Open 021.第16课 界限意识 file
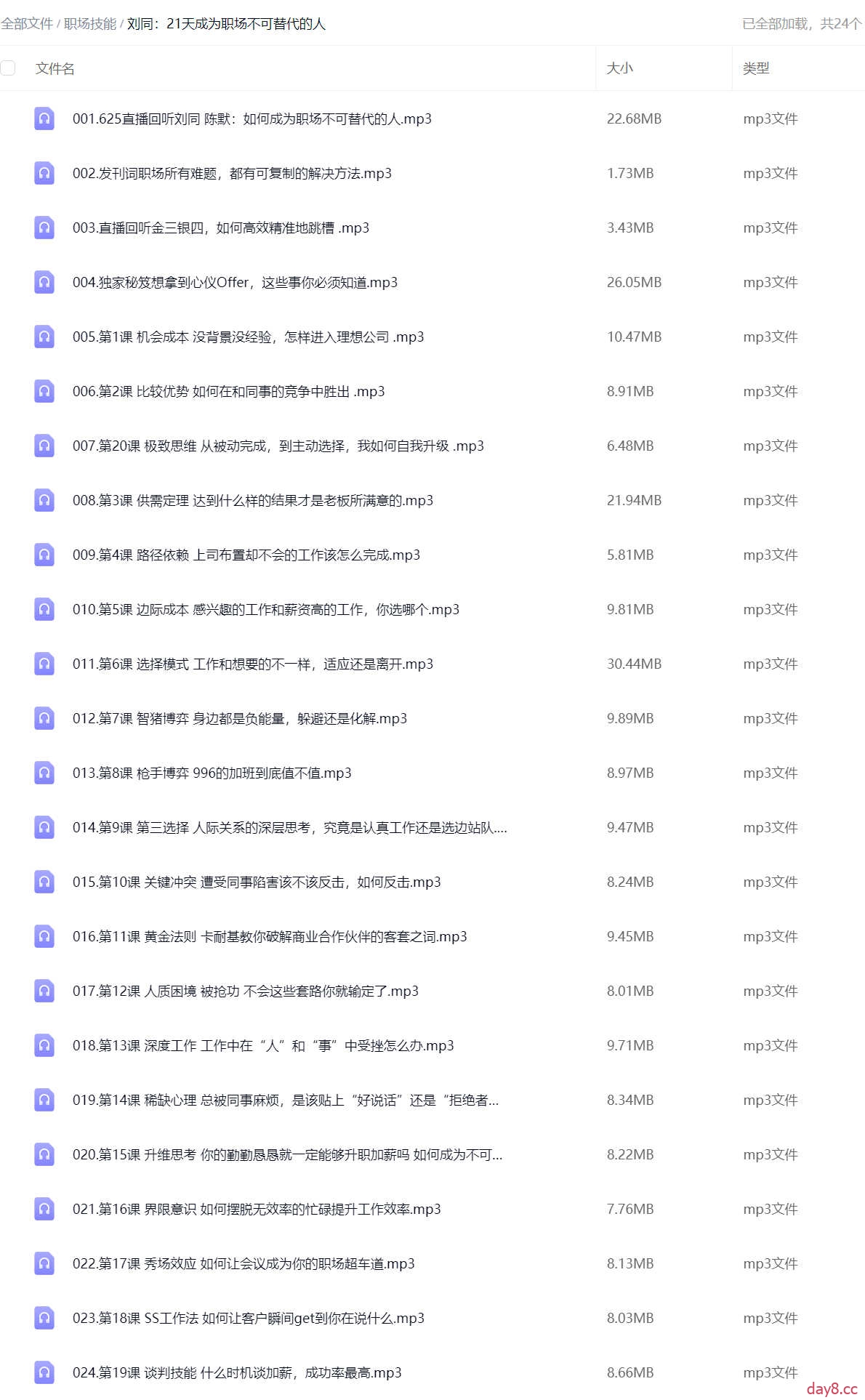Screen dimensions: 865x1400 click(x=256, y=1210)
